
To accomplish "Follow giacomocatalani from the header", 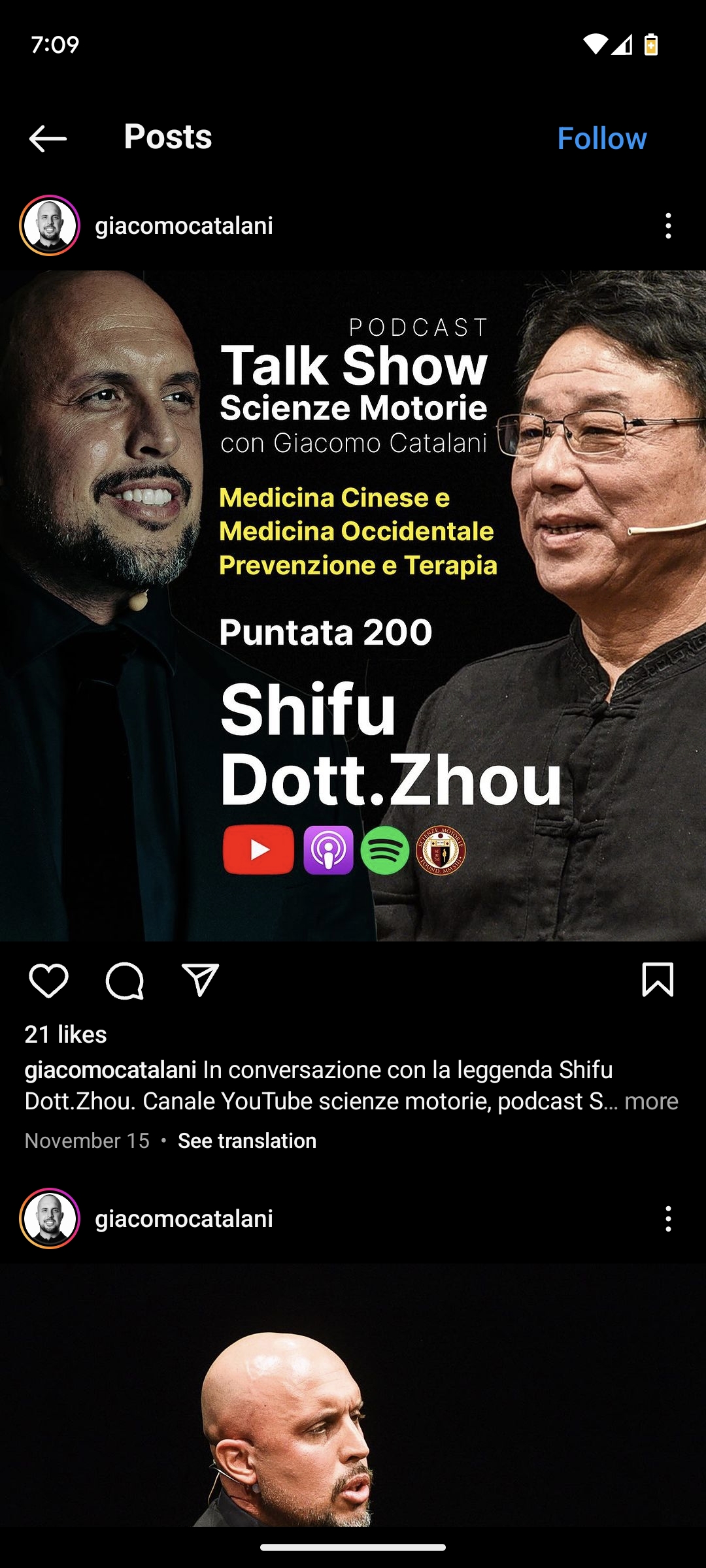I will click(601, 139).
